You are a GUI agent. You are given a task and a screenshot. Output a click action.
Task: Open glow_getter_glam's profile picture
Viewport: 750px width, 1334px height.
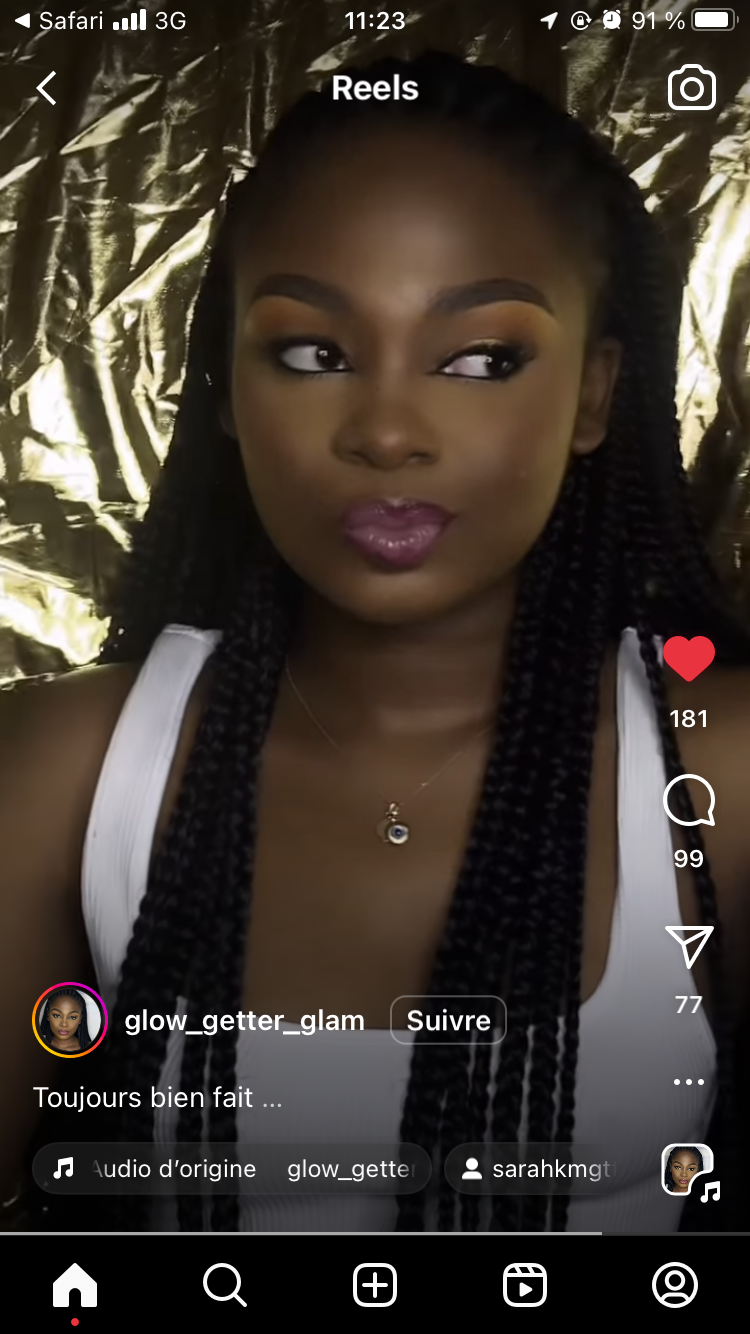point(70,1020)
